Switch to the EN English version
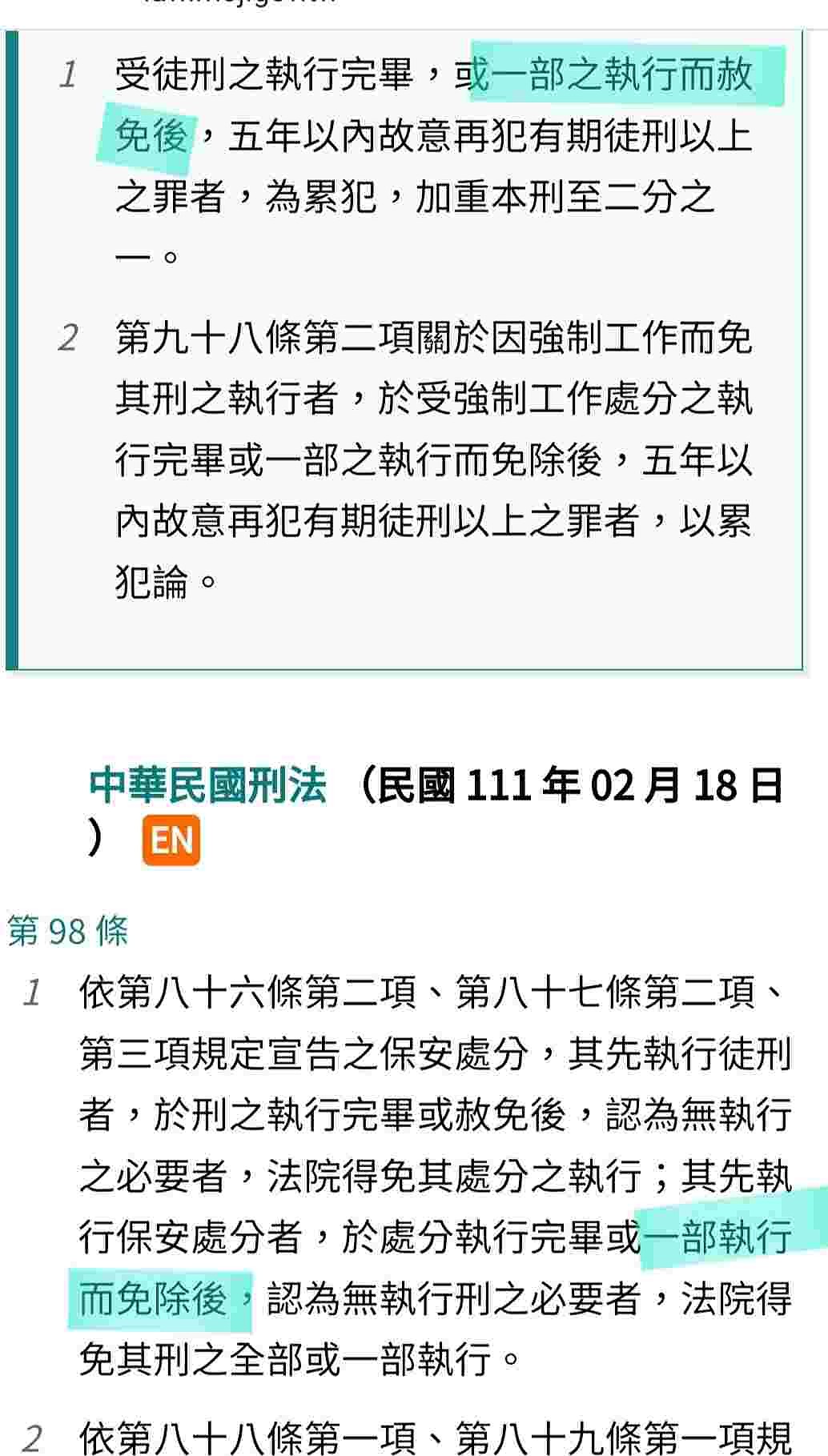This screenshot has width=828, height=1456. tap(171, 840)
